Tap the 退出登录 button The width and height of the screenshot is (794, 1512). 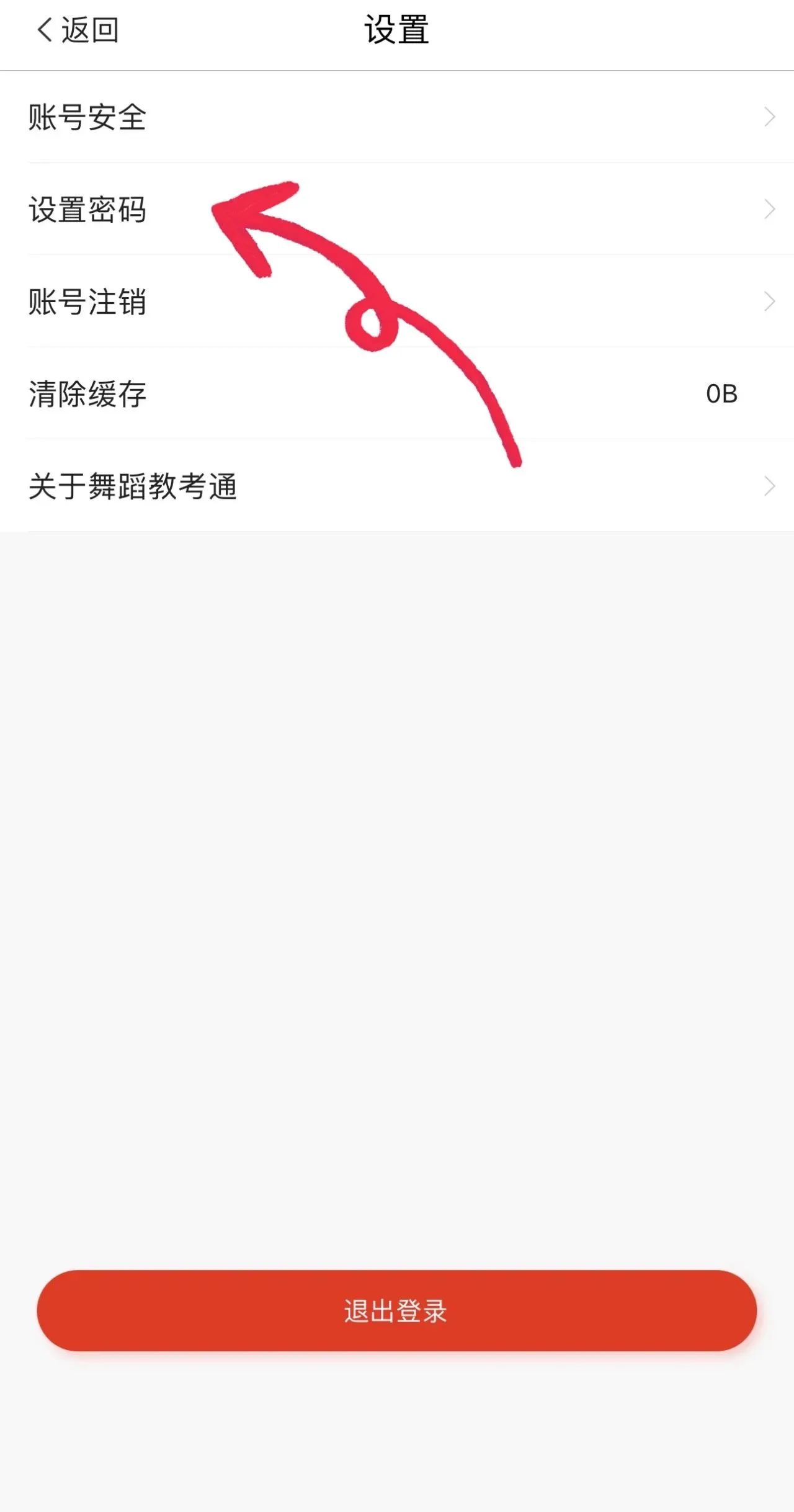(396, 1310)
